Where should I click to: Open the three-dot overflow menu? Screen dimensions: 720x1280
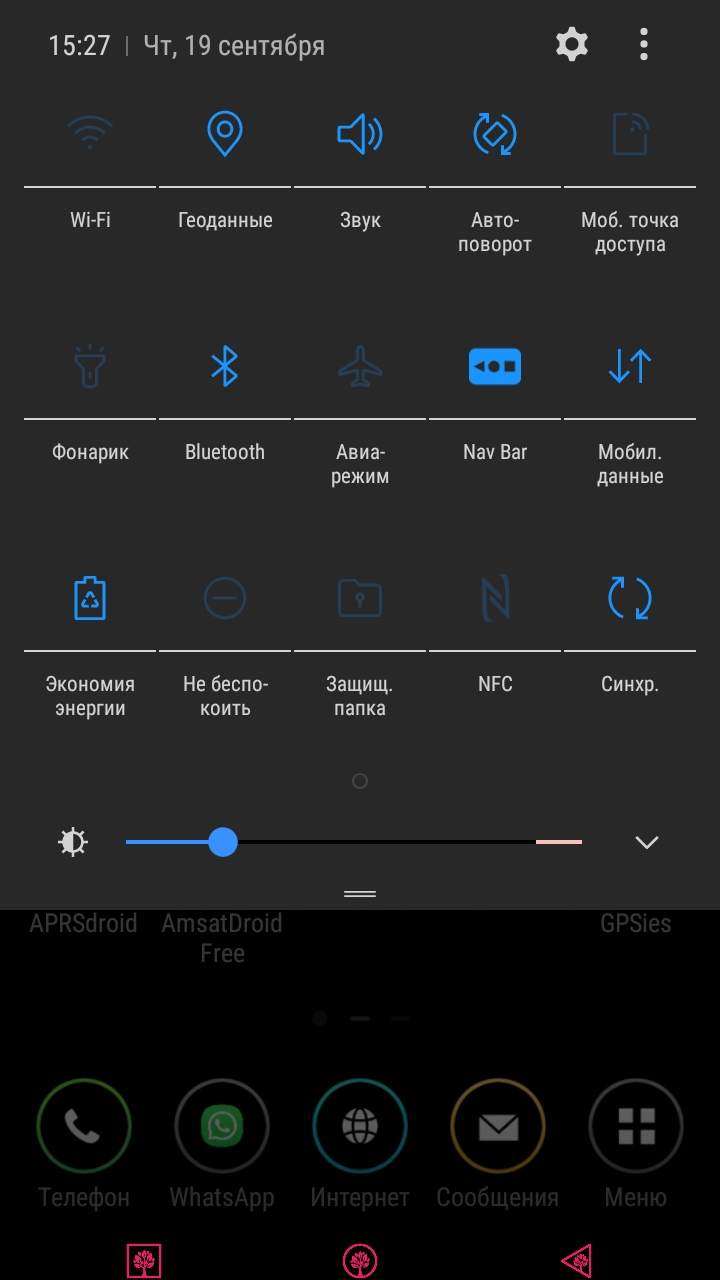[x=643, y=44]
